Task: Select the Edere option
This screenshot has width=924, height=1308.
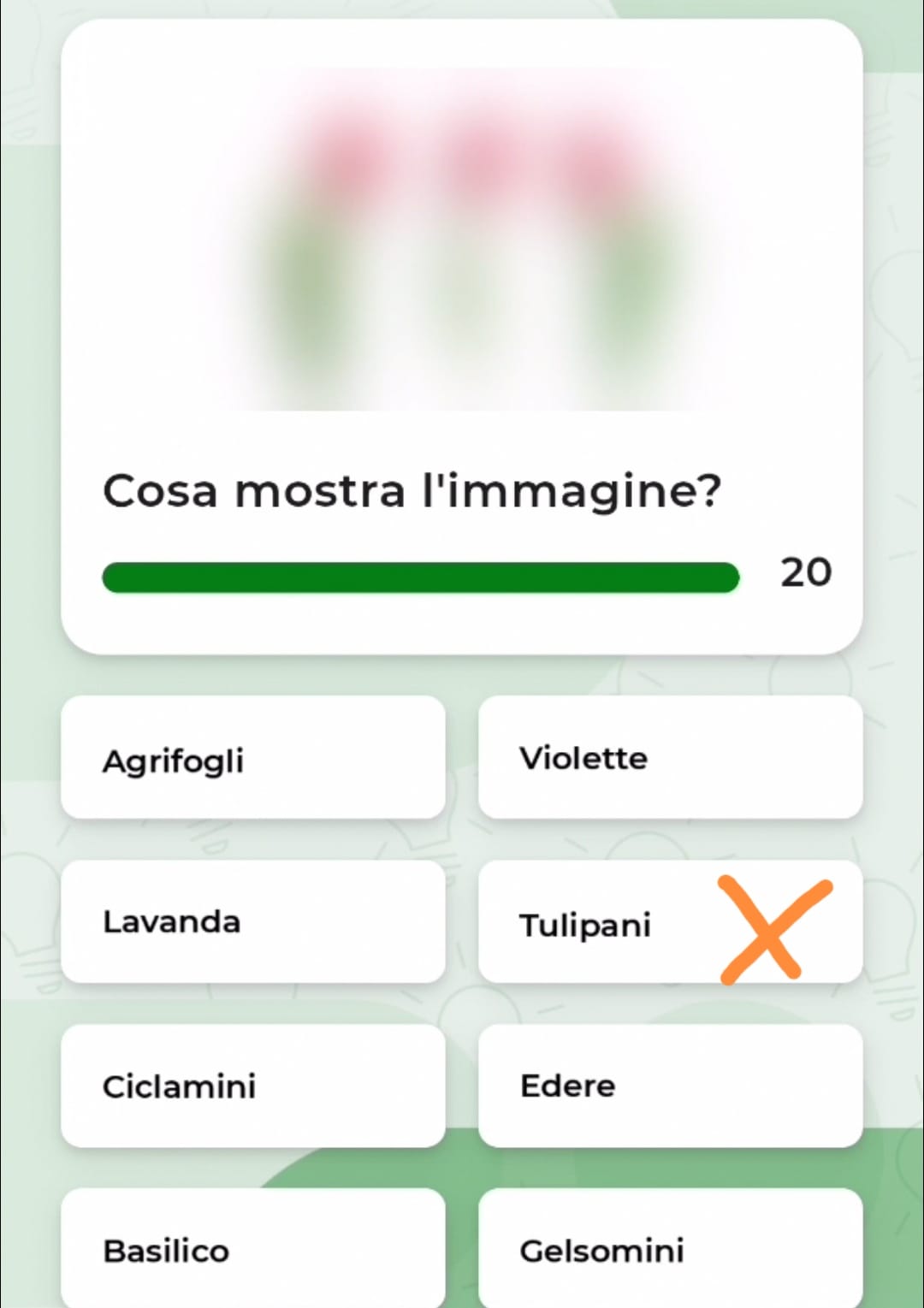Action: click(x=670, y=1086)
